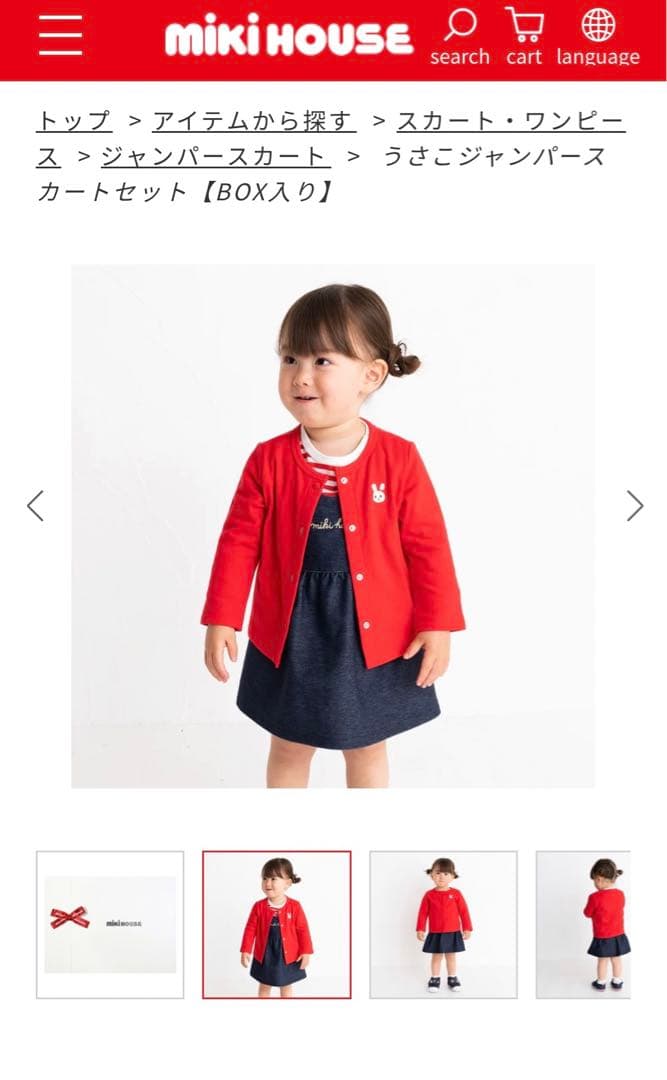
Task: Open the スカート・ワンピース breadcrumb link
Action: tap(510, 122)
